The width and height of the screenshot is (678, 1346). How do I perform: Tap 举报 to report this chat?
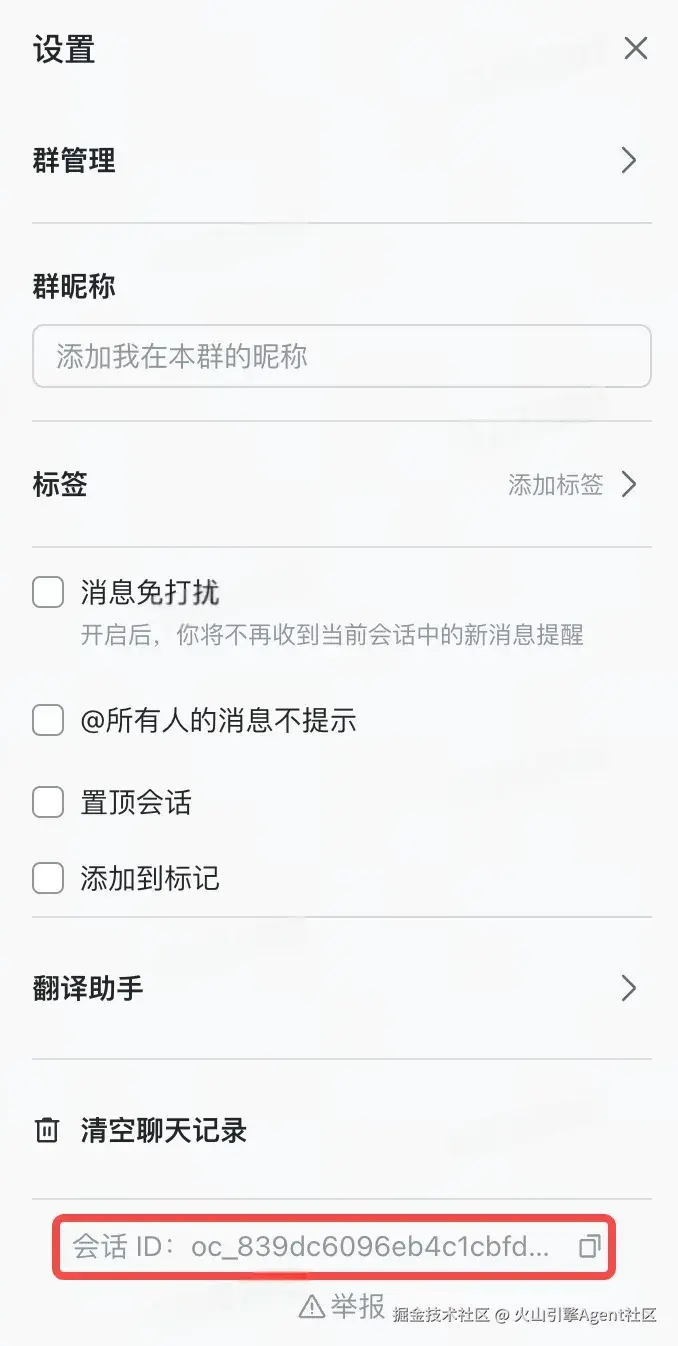(343, 1306)
